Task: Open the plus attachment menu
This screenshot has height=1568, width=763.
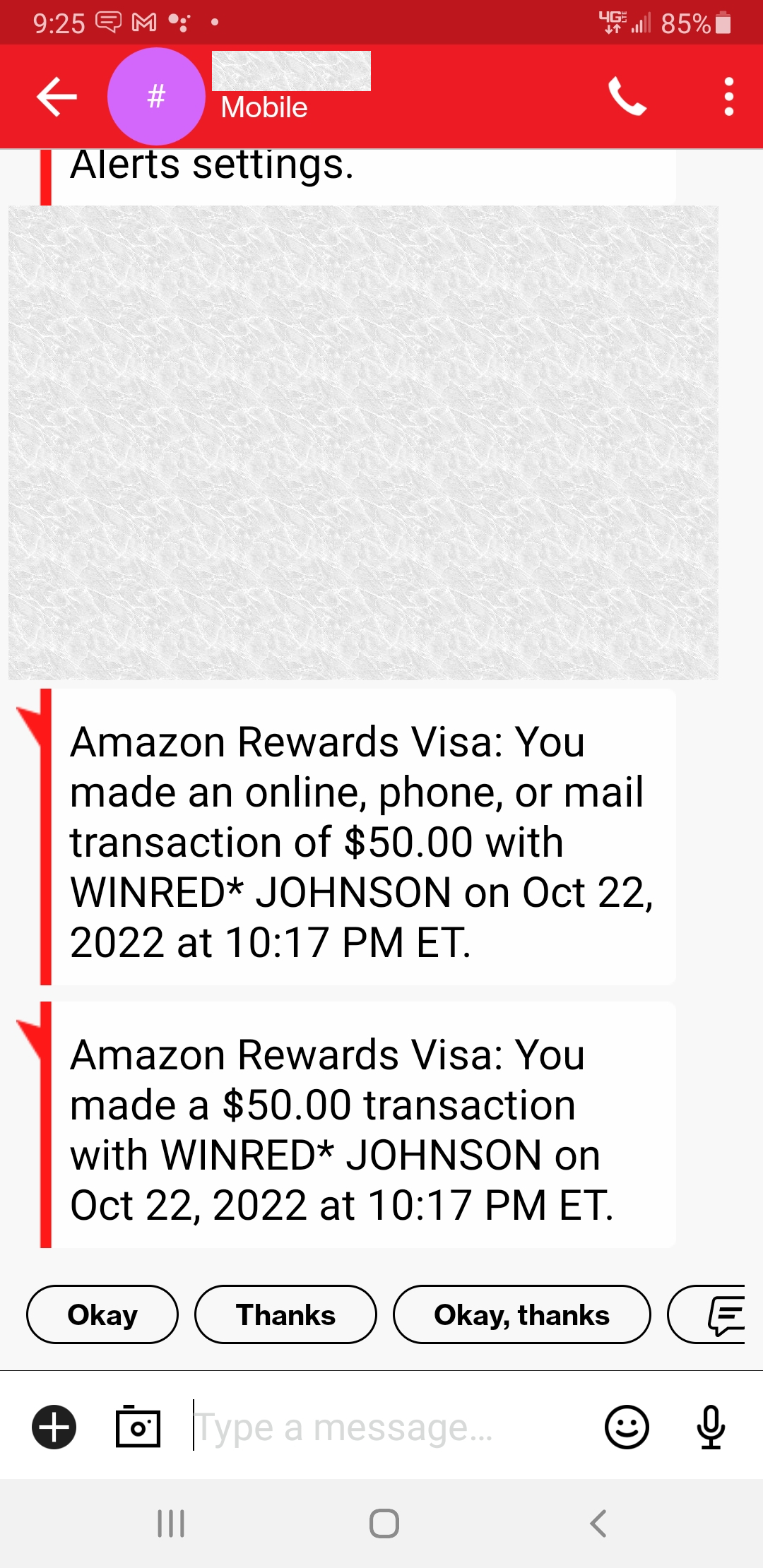Action: click(54, 1427)
